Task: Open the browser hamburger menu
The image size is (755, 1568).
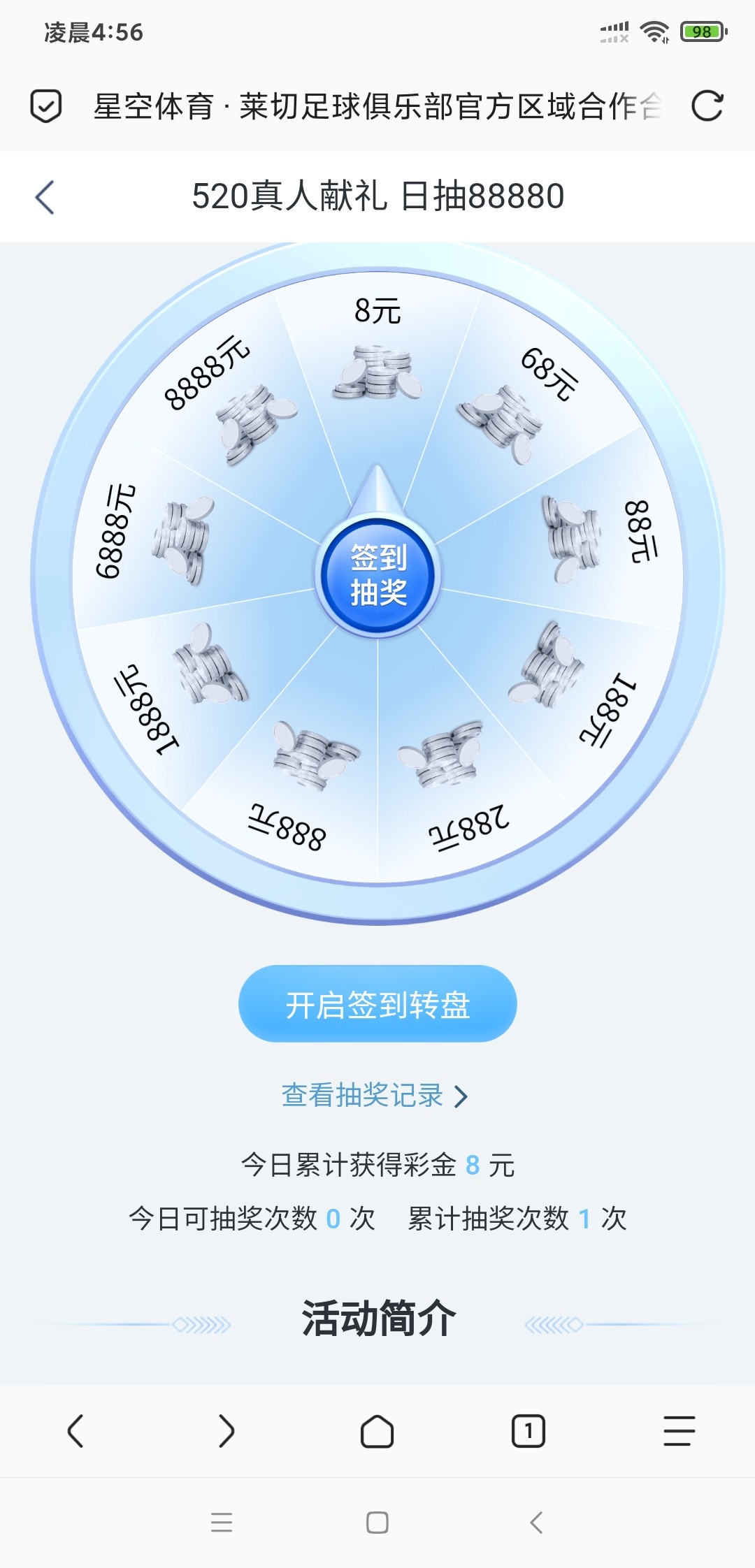Action: [679, 1430]
